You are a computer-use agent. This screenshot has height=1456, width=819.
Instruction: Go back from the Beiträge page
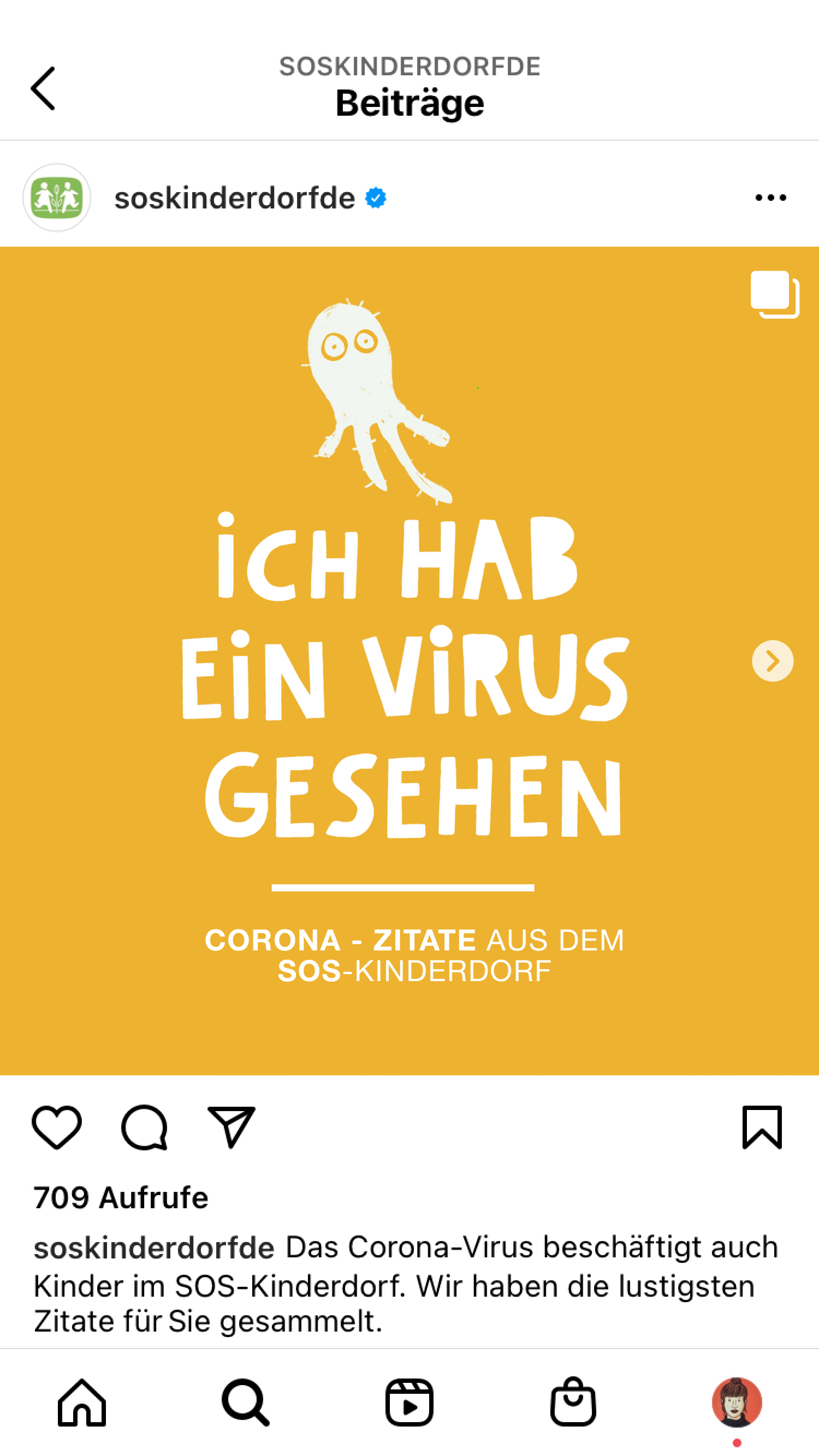click(x=43, y=88)
